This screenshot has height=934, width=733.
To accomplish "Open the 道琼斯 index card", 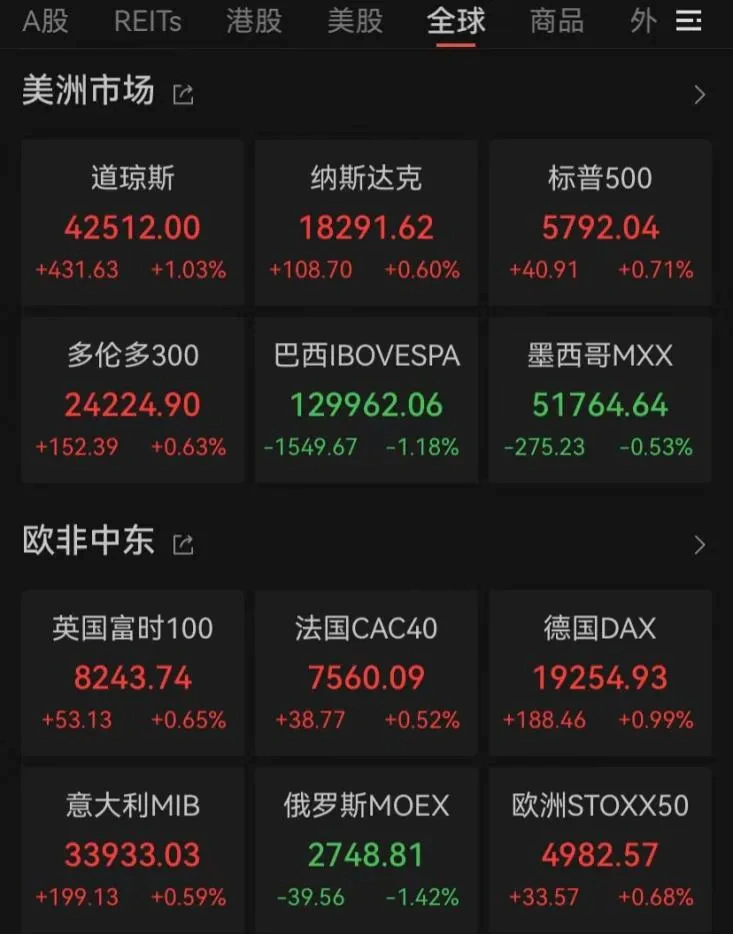I will (x=132, y=222).
